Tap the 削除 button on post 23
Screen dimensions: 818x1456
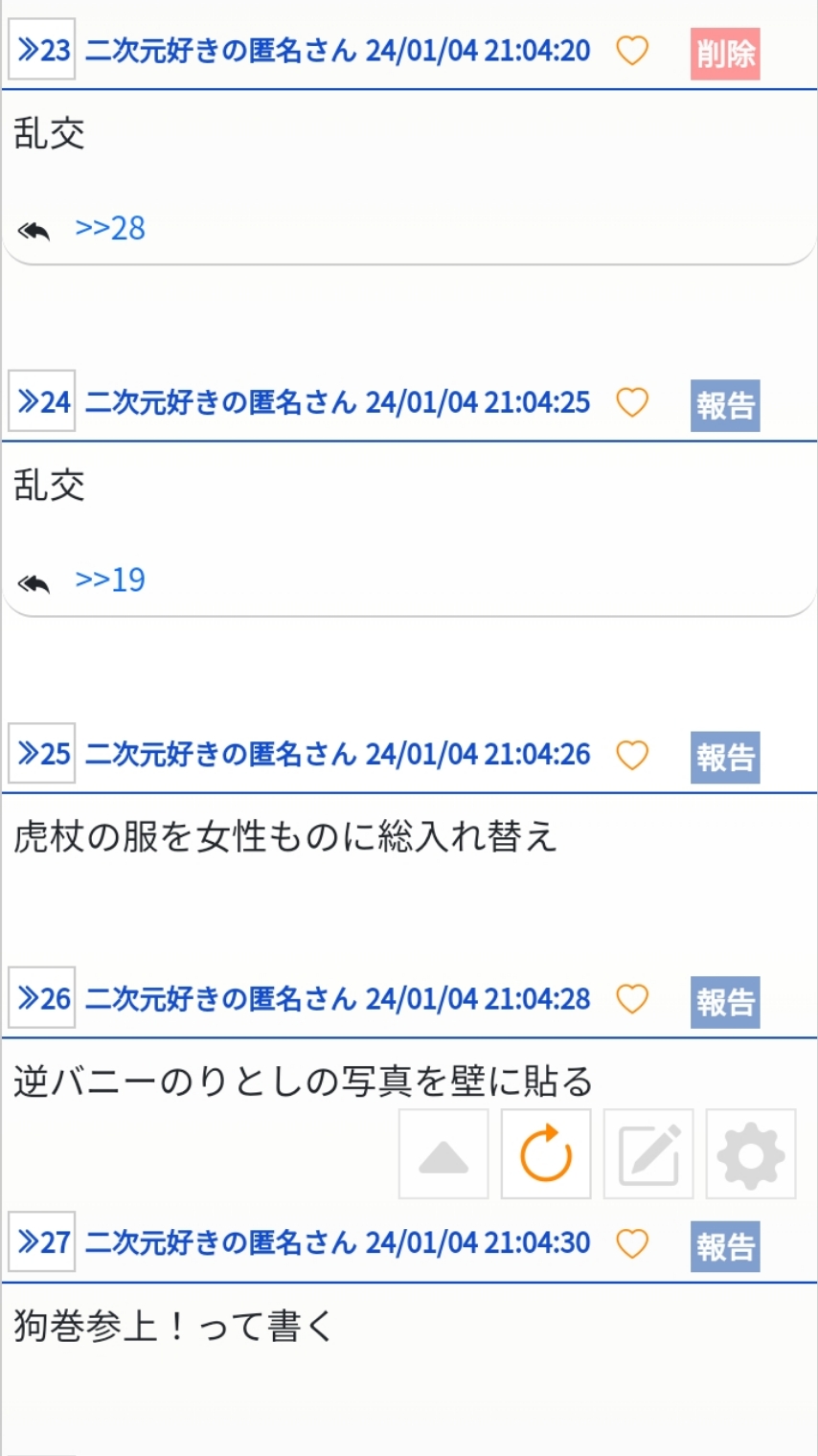pyautogui.click(x=725, y=54)
